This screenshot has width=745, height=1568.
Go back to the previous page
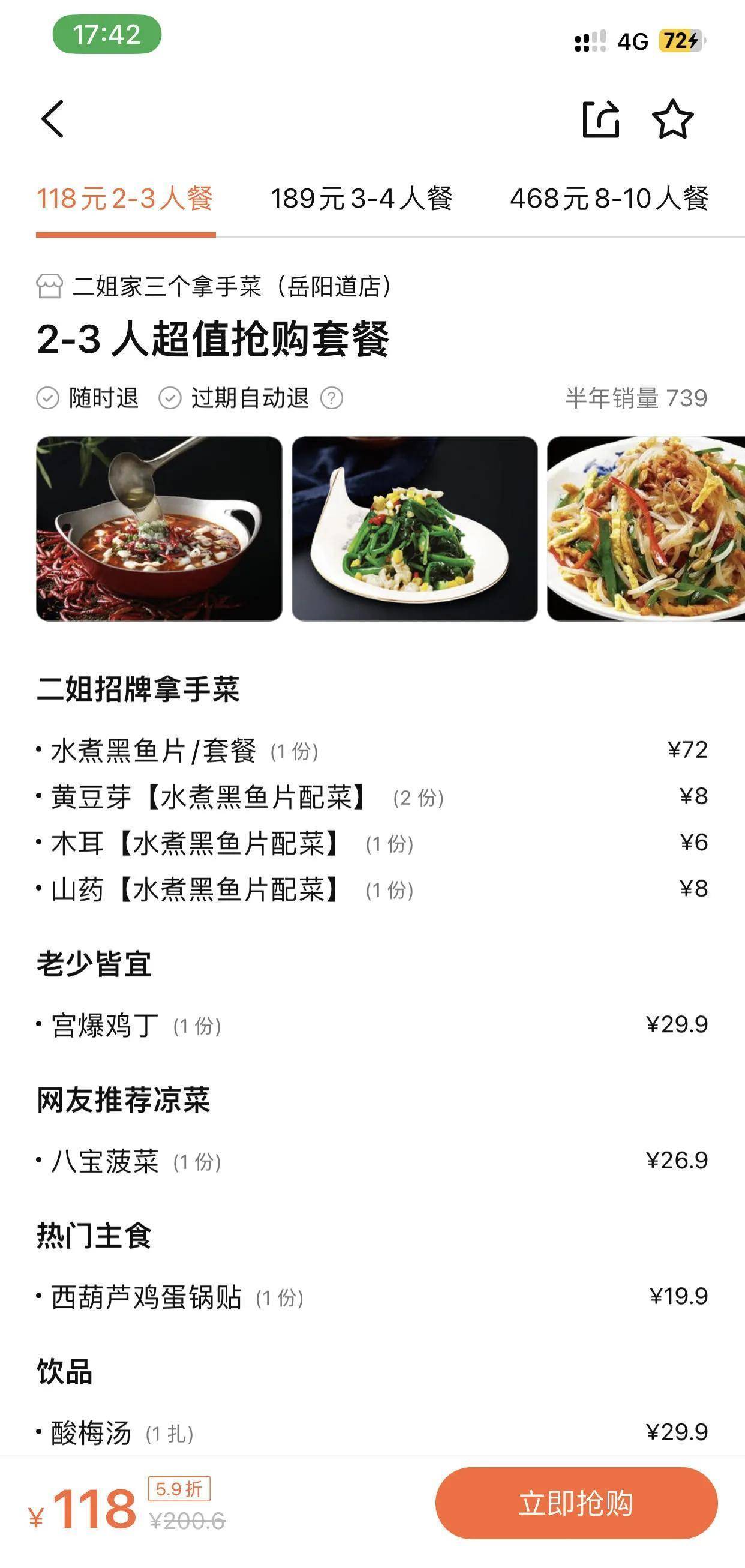53,119
